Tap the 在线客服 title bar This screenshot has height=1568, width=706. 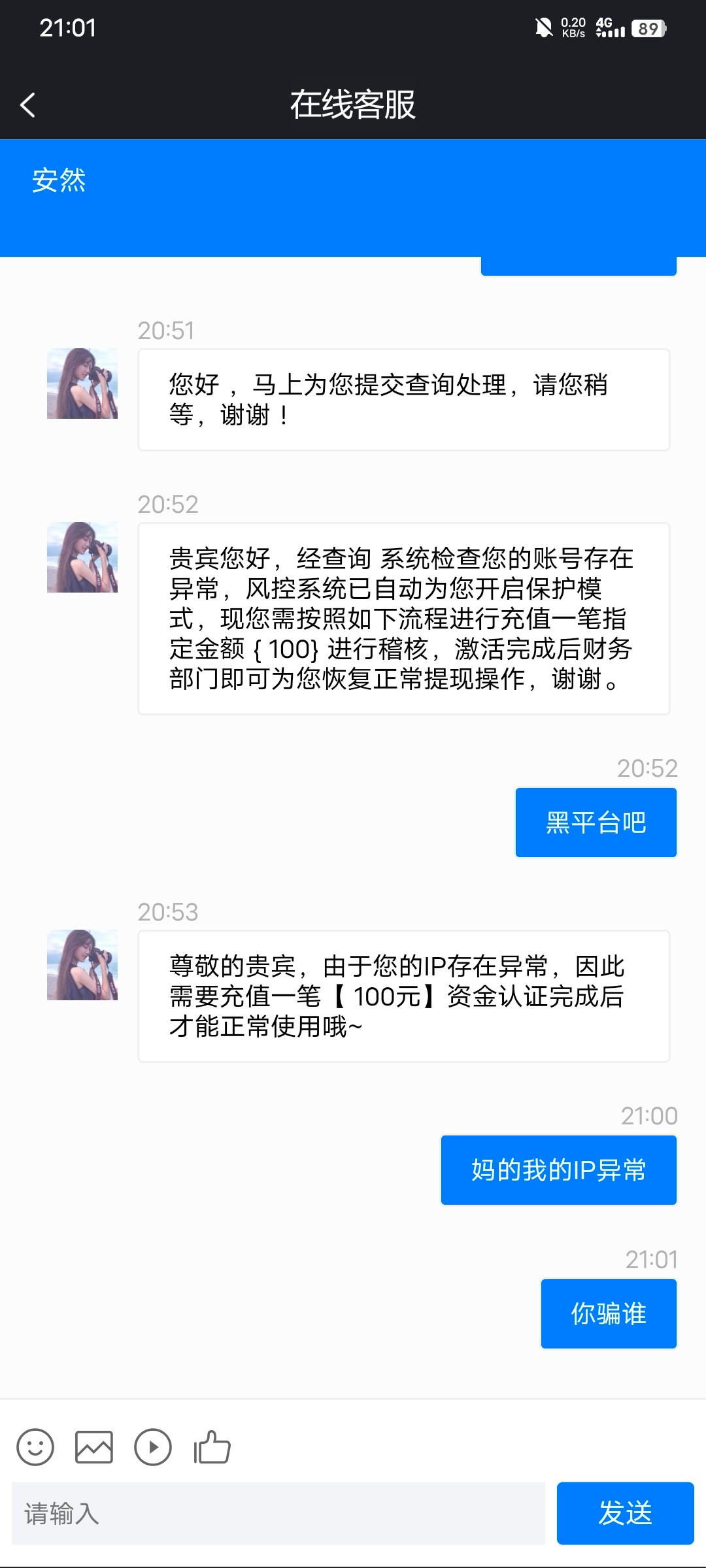coord(353,105)
